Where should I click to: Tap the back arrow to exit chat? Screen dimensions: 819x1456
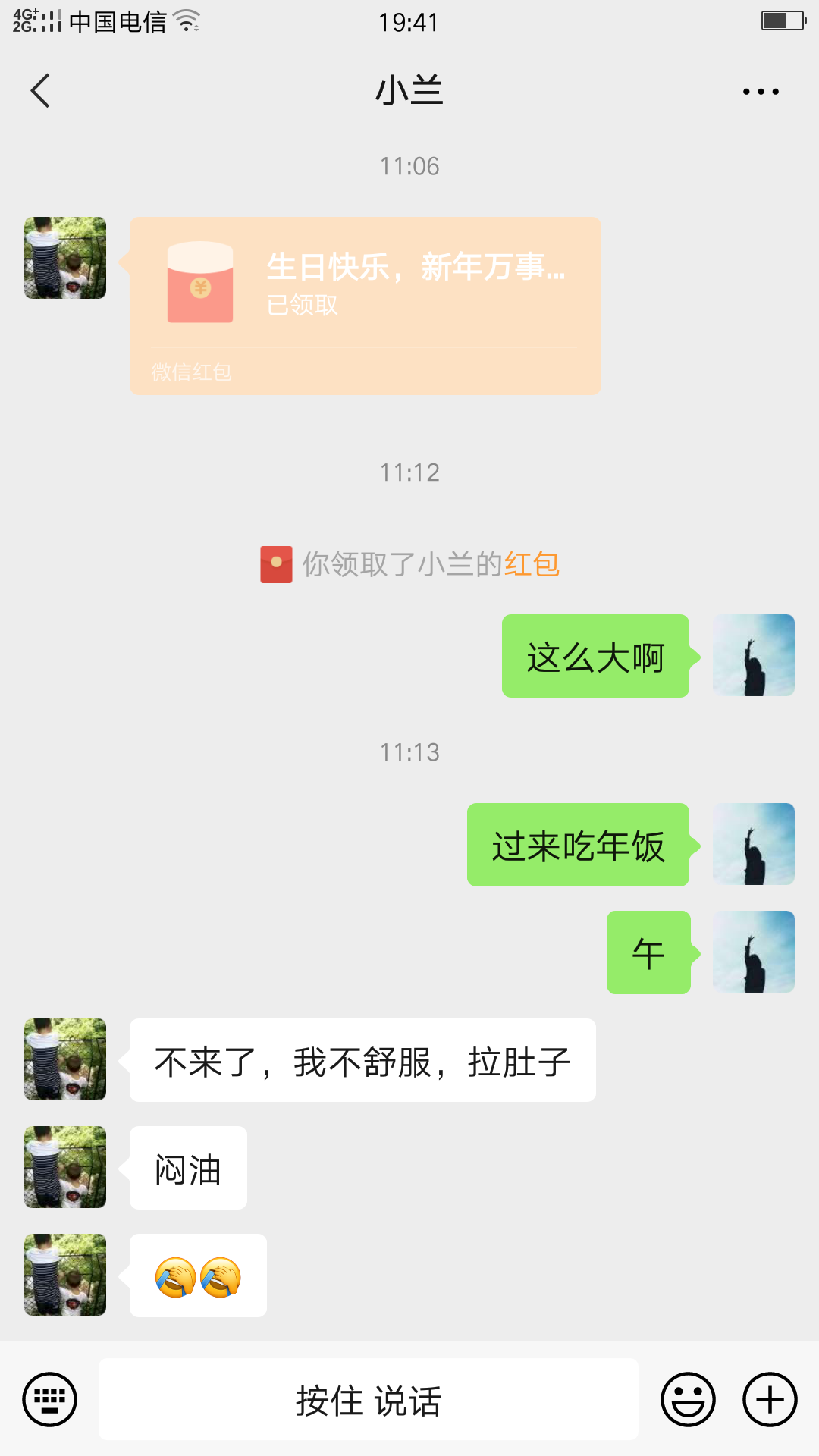pos(39,89)
